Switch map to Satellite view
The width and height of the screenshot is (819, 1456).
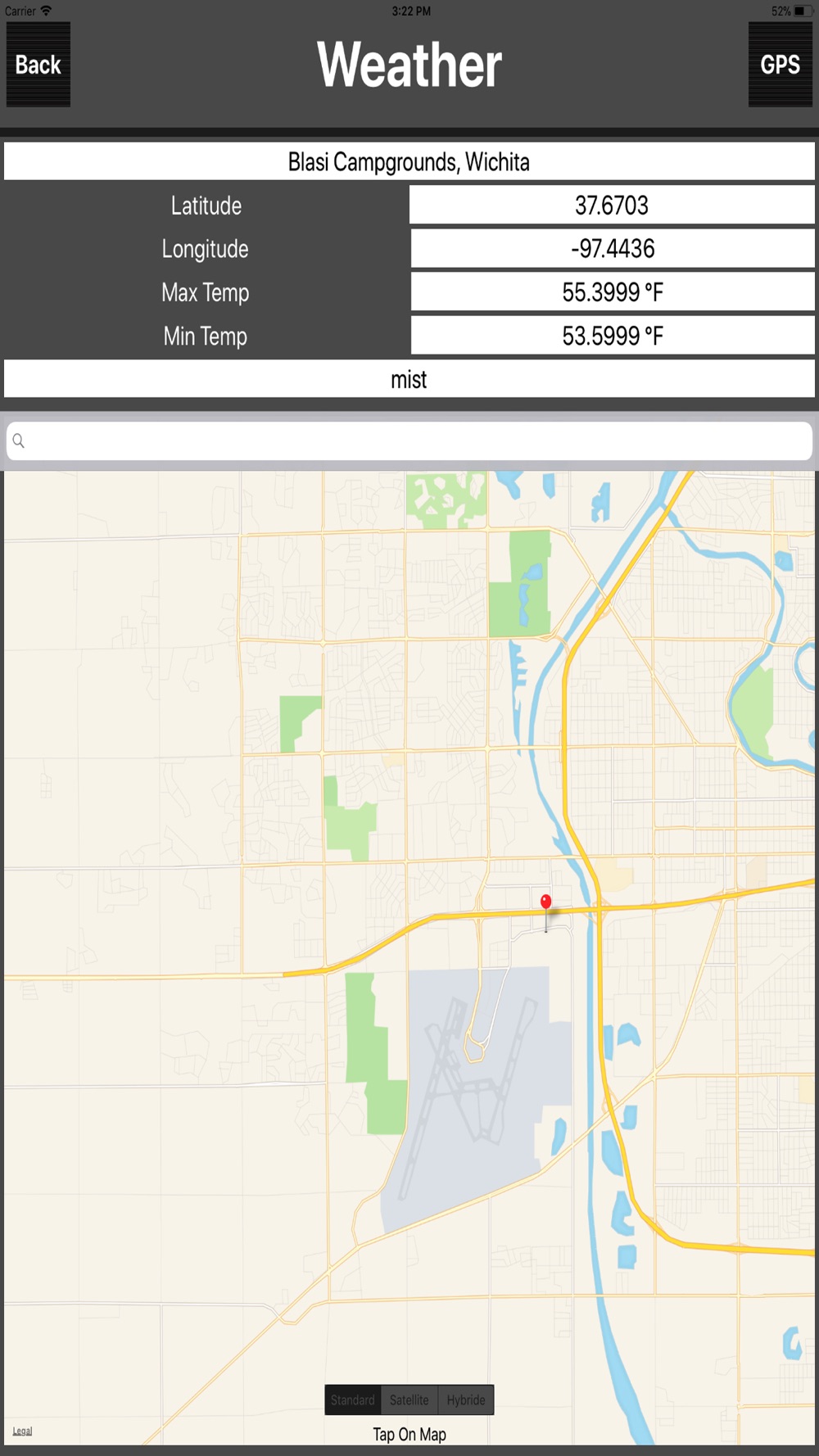(409, 1399)
